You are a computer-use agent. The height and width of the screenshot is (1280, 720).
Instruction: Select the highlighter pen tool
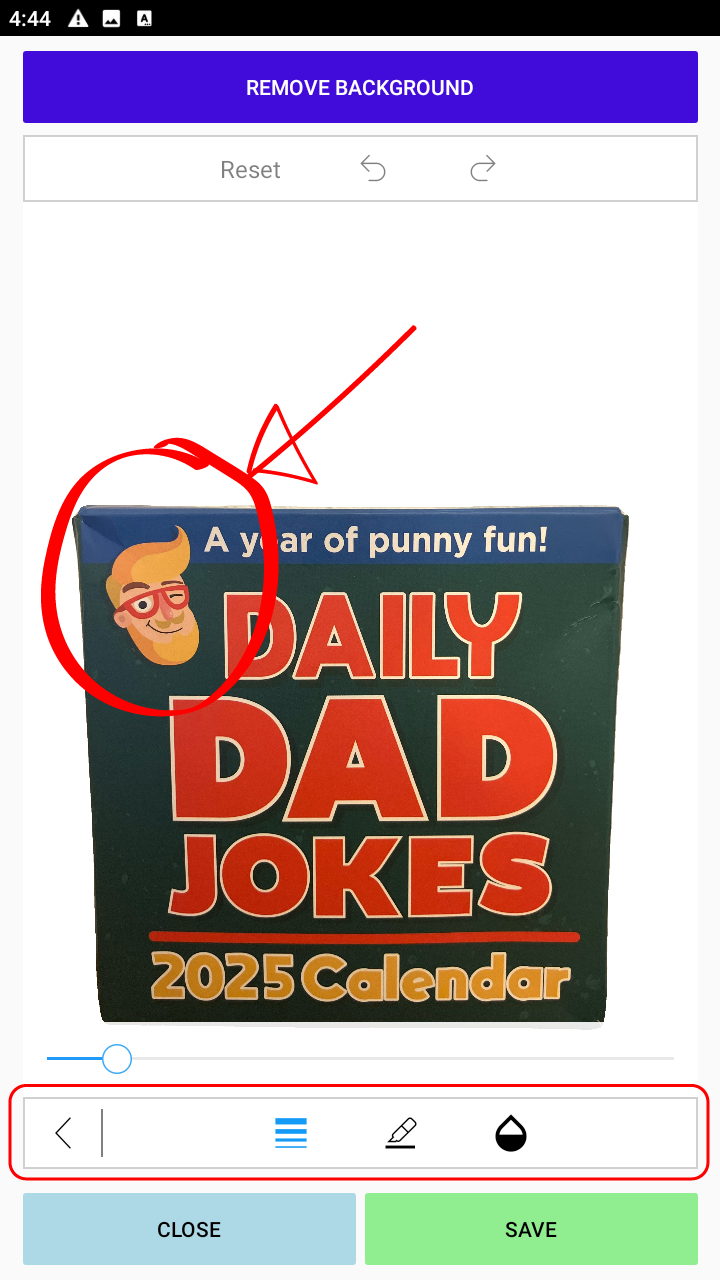pyautogui.click(x=401, y=1133)
